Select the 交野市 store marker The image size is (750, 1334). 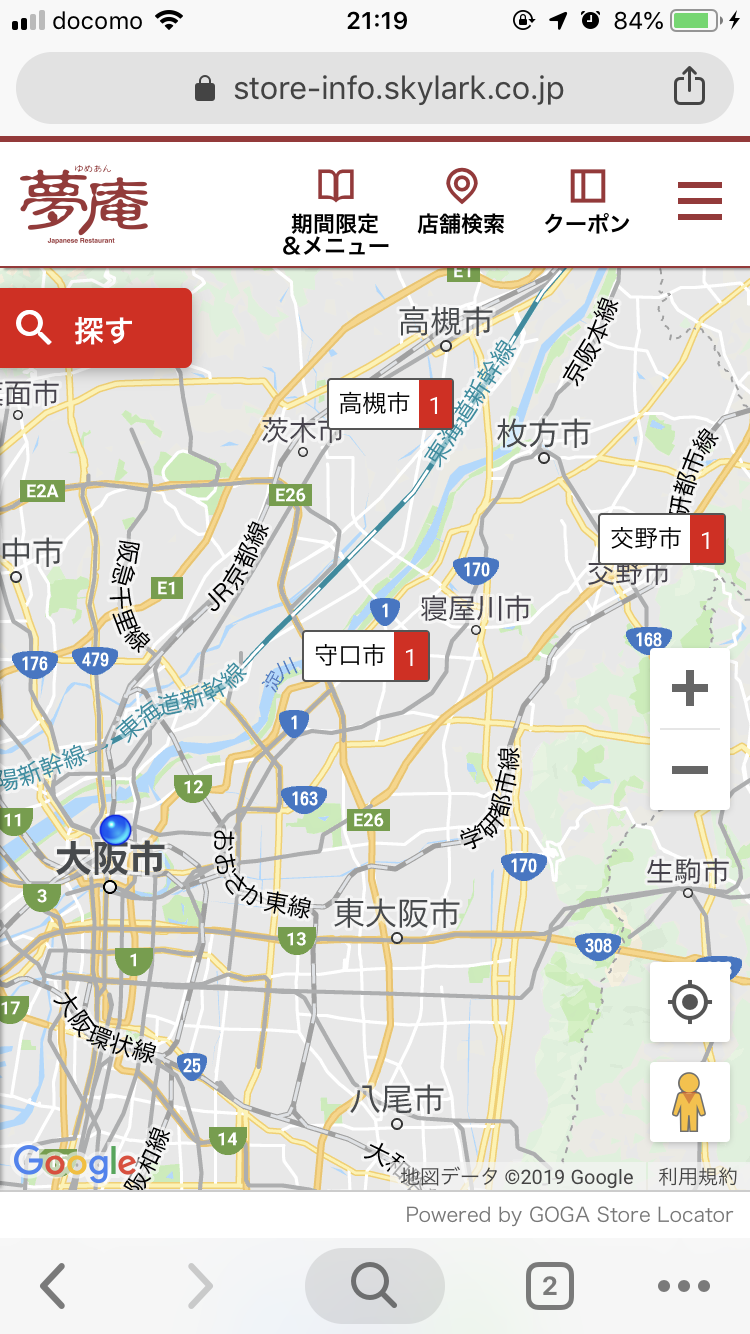(661, 539)
